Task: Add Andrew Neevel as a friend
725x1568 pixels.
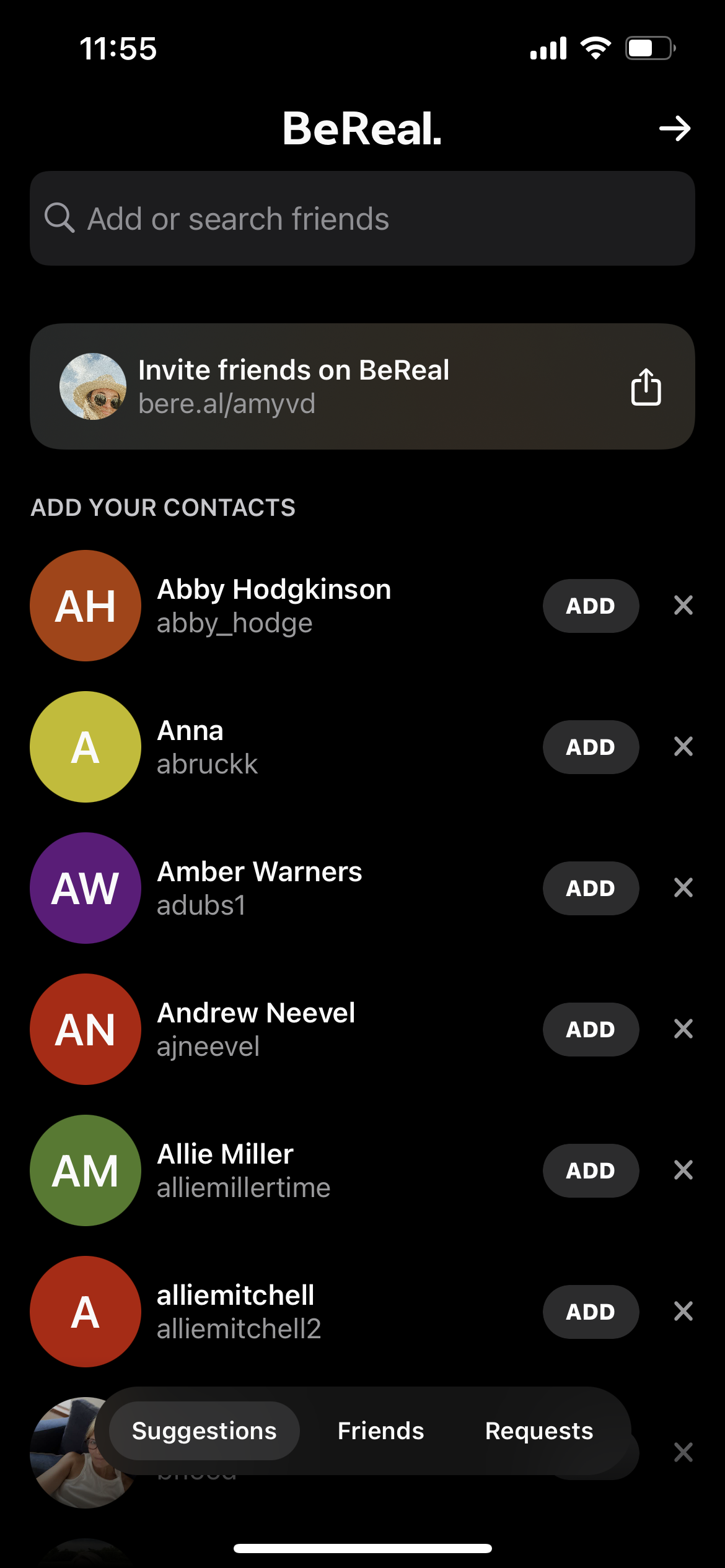Action: point(590,1029)
